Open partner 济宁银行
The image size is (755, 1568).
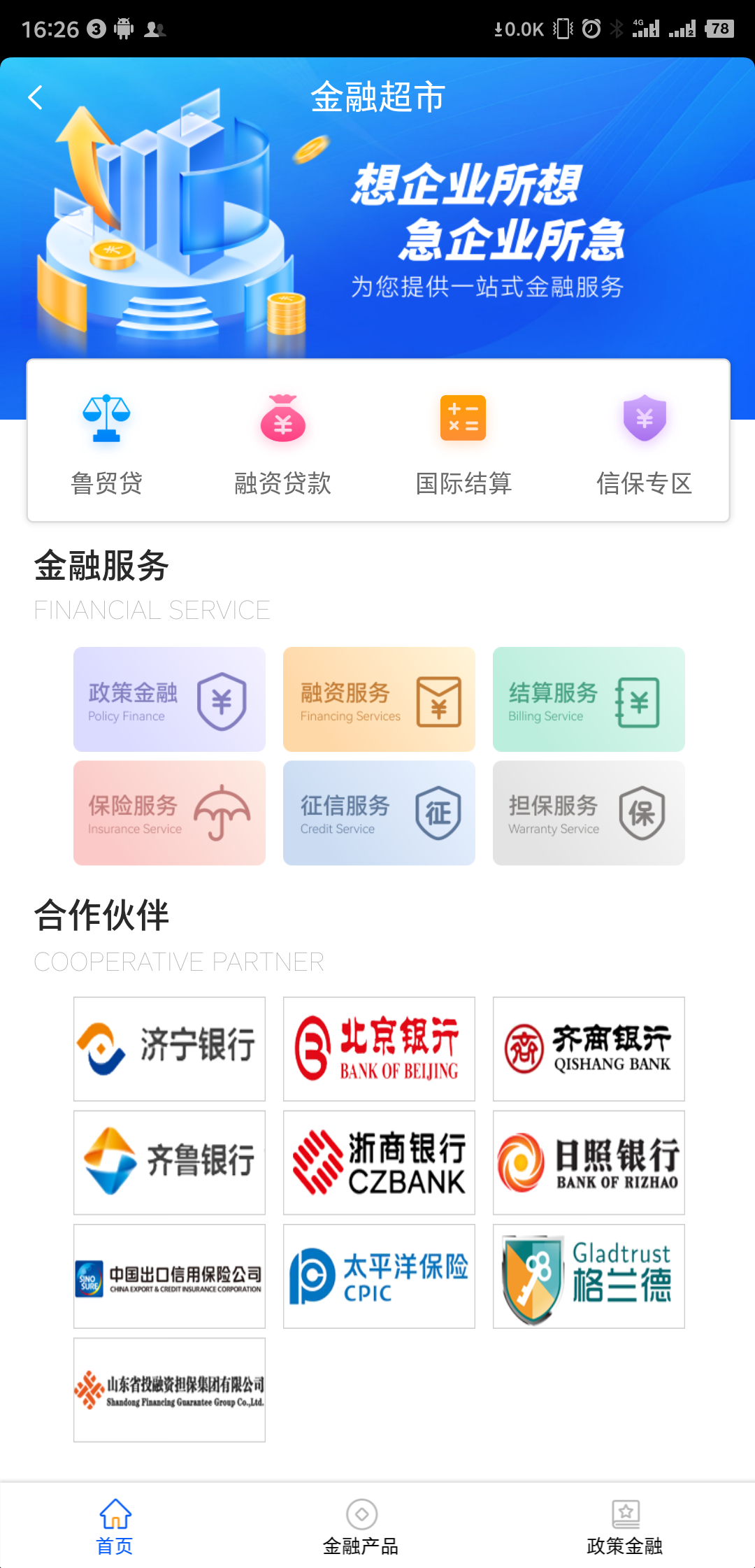[169, 1048]
